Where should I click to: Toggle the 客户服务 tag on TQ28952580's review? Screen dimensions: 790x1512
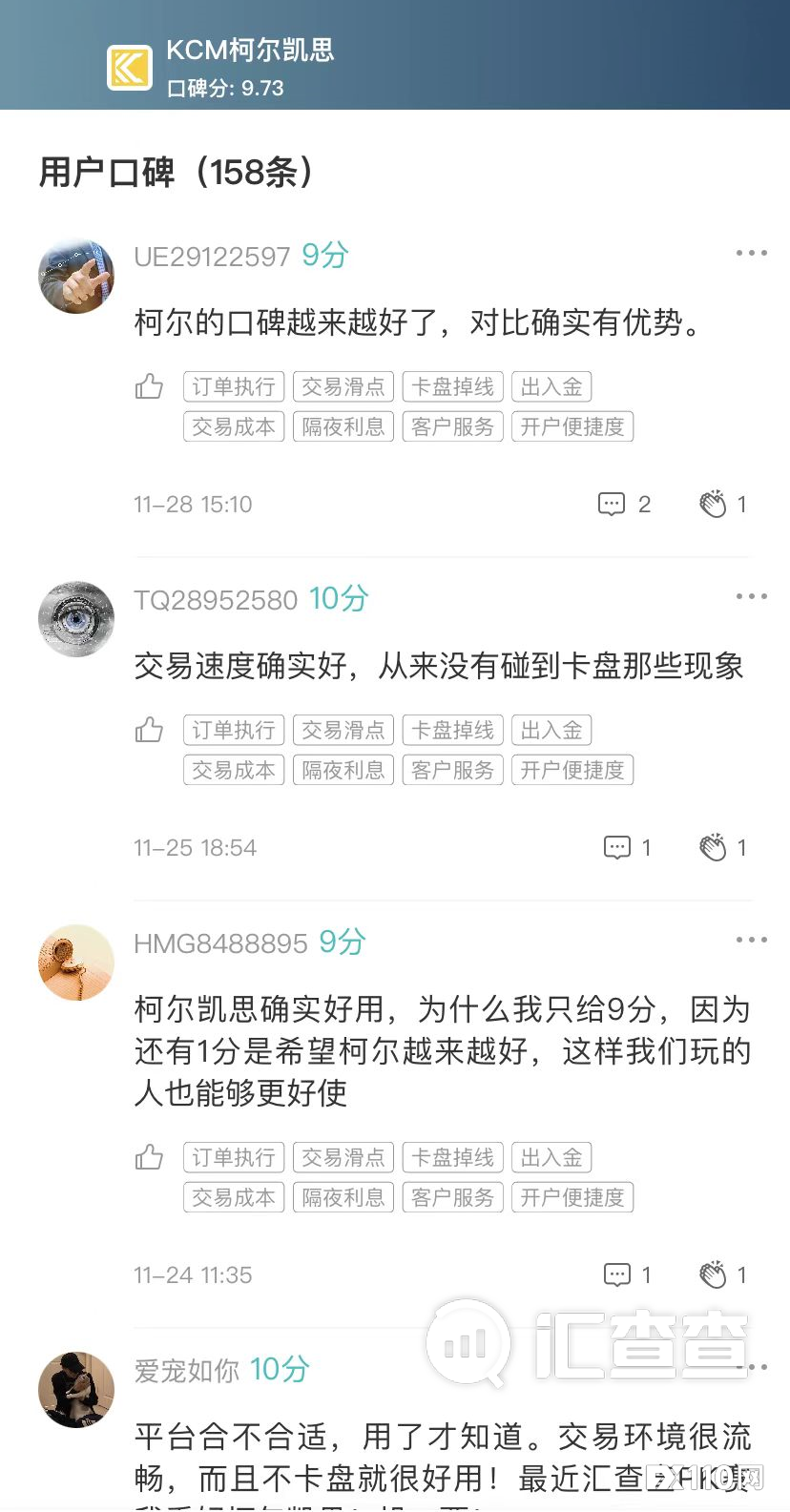point(453,770)
